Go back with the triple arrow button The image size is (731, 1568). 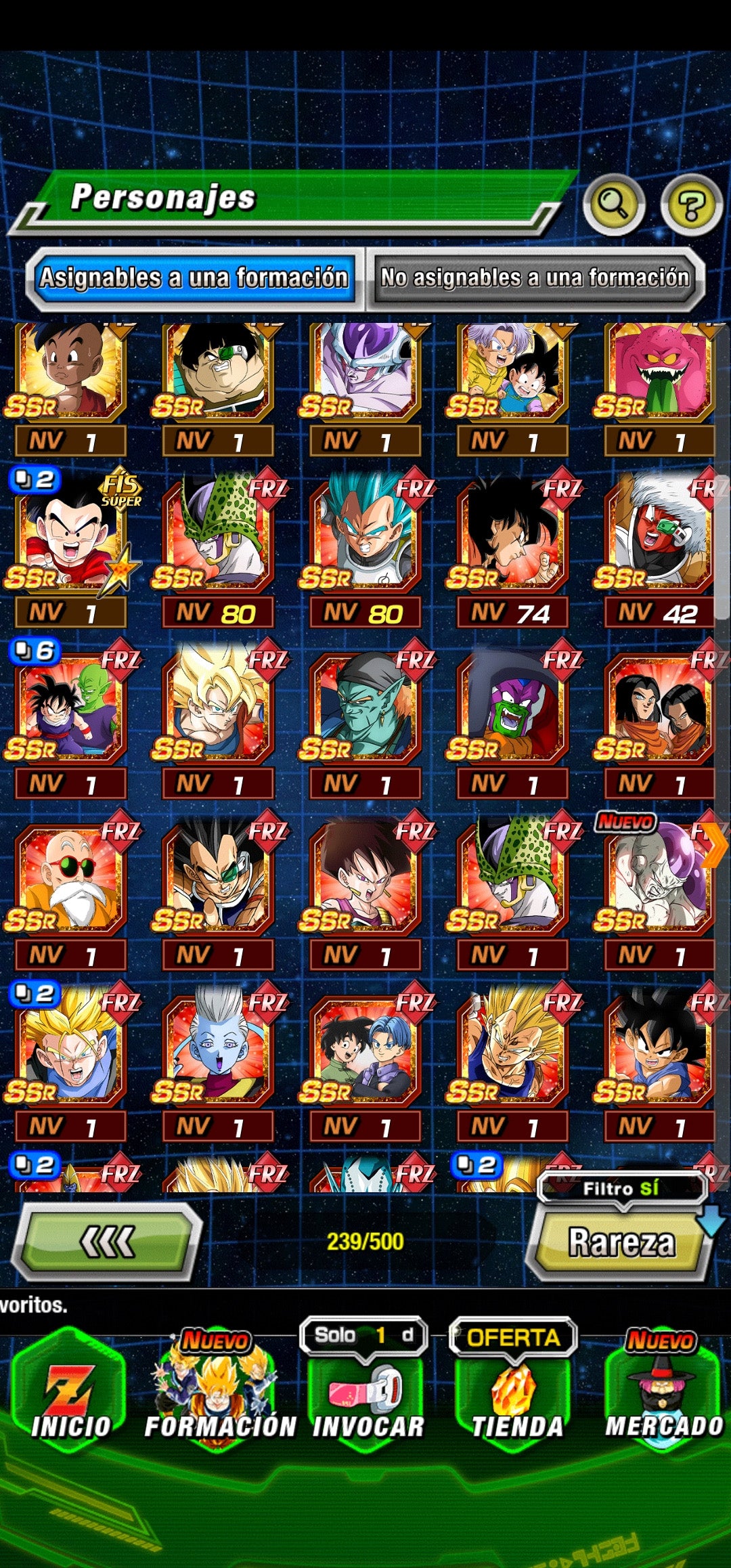[x=107, y=1242]
